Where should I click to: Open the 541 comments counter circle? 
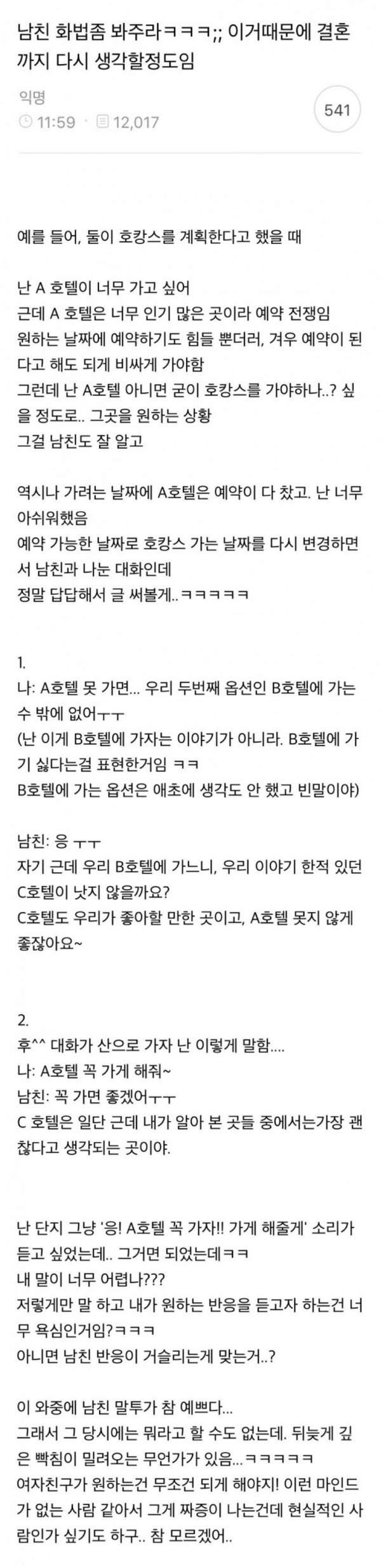337,111
